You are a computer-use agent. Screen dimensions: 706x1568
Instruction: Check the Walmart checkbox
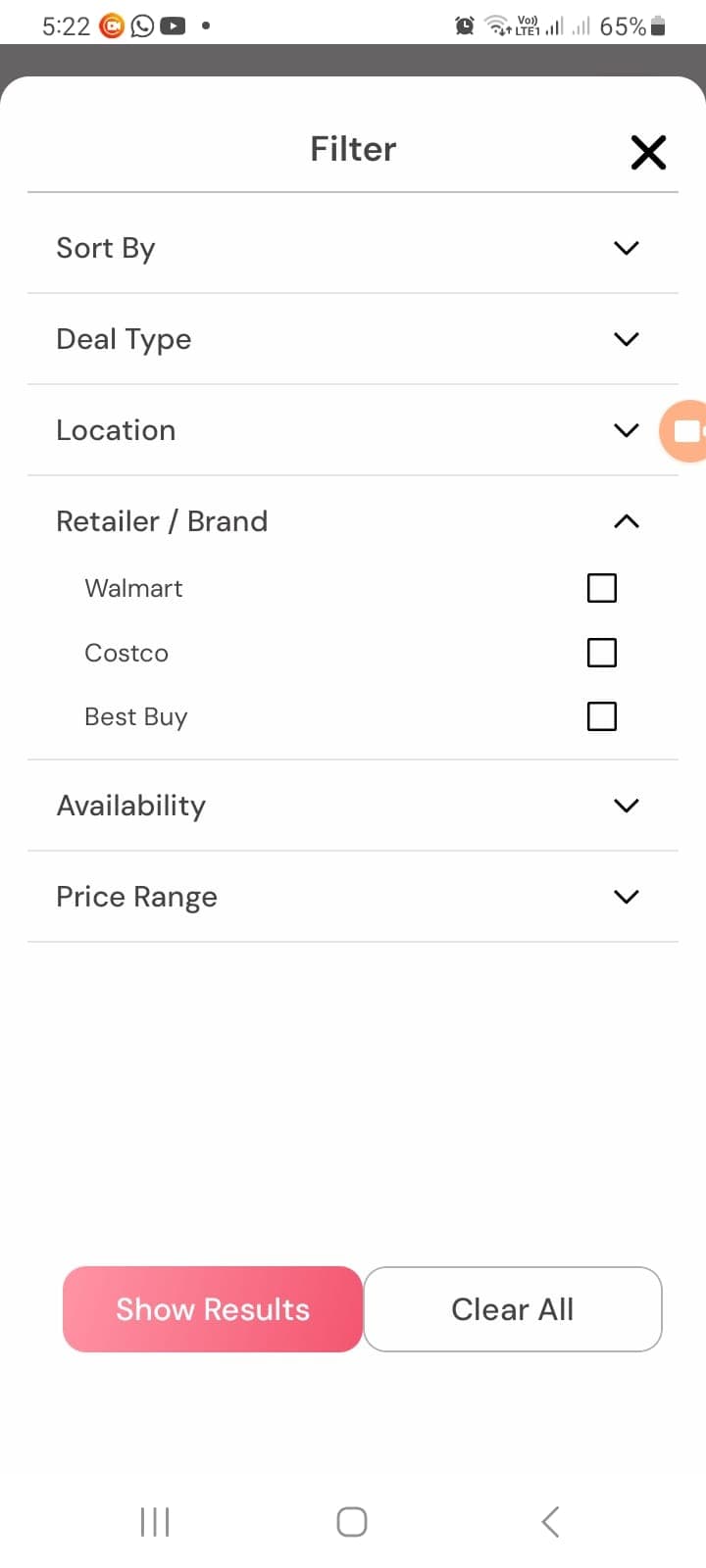[x=602, y=588]
